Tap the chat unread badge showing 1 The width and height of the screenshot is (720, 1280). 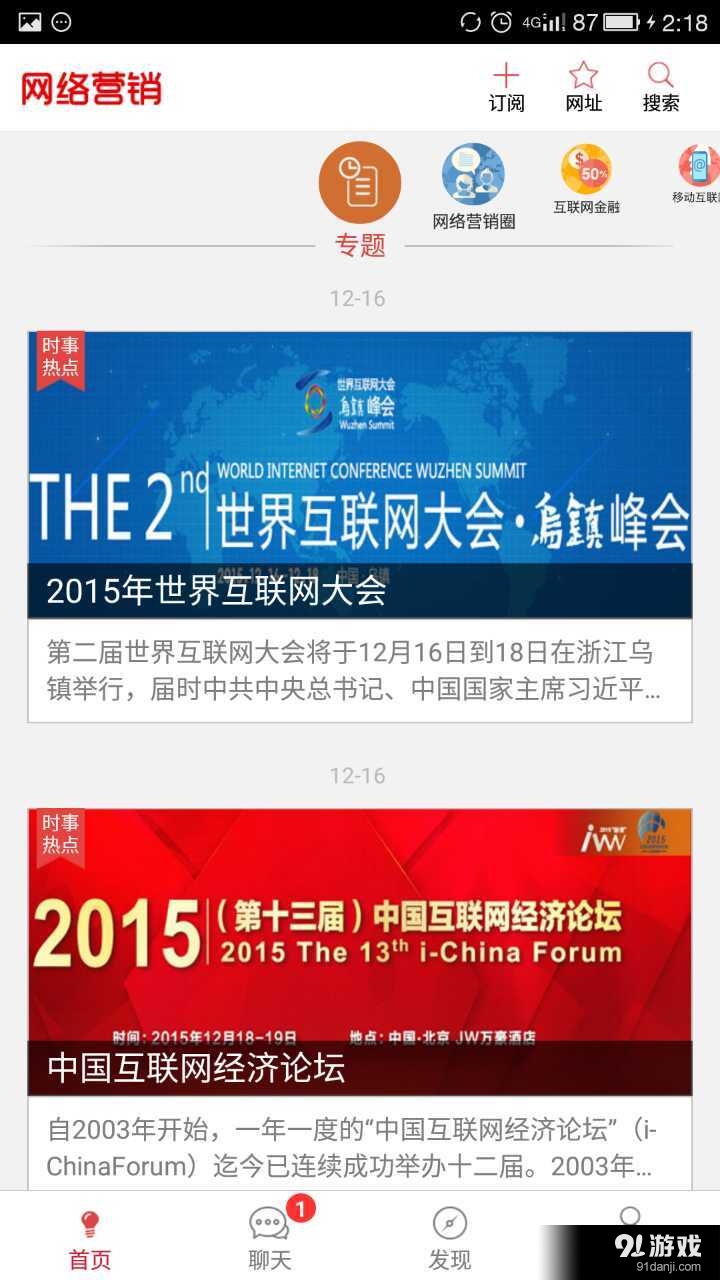[x=299, y=1209]
